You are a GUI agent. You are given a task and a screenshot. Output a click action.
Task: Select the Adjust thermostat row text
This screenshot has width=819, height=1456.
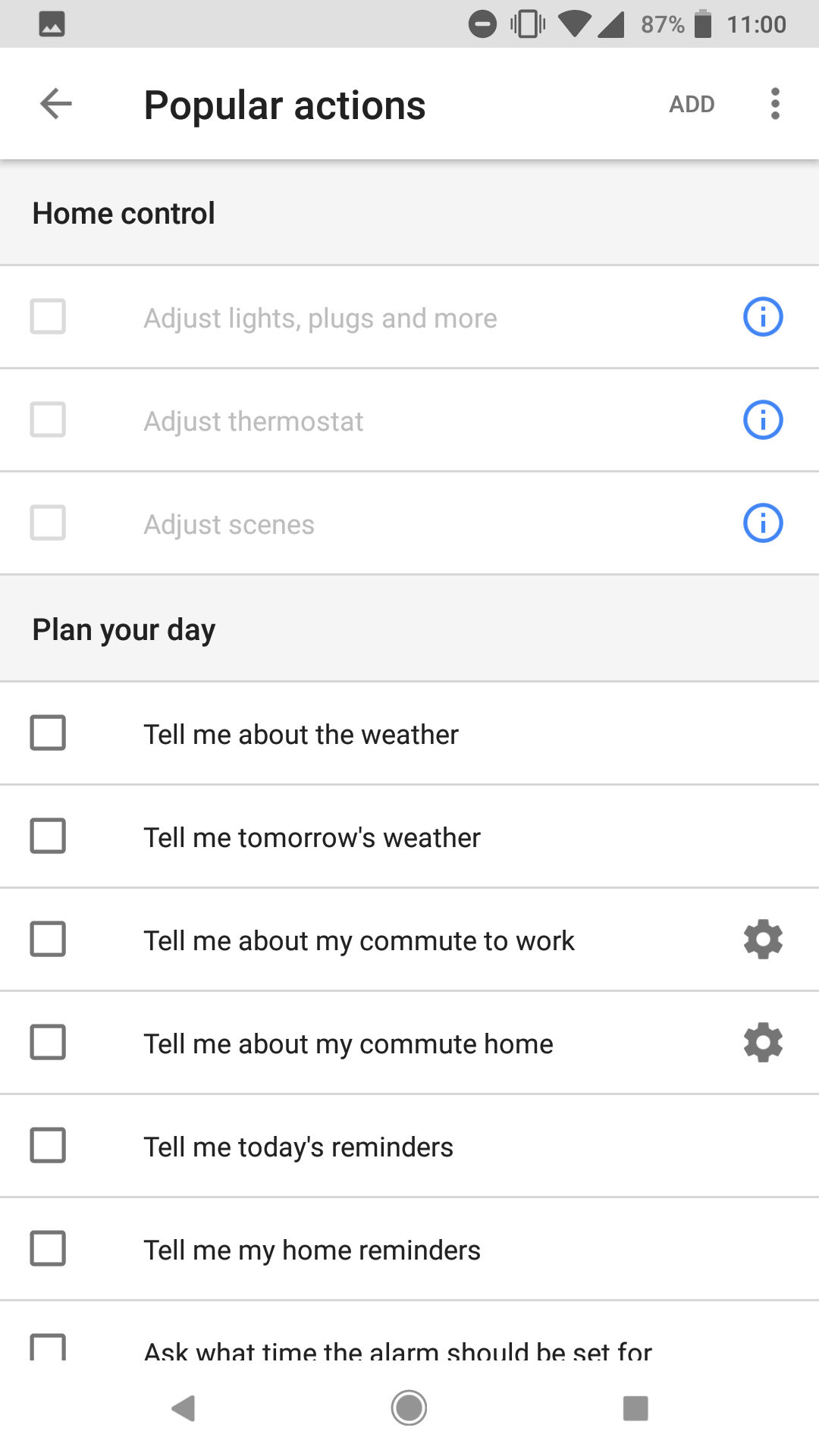point(253,419)
